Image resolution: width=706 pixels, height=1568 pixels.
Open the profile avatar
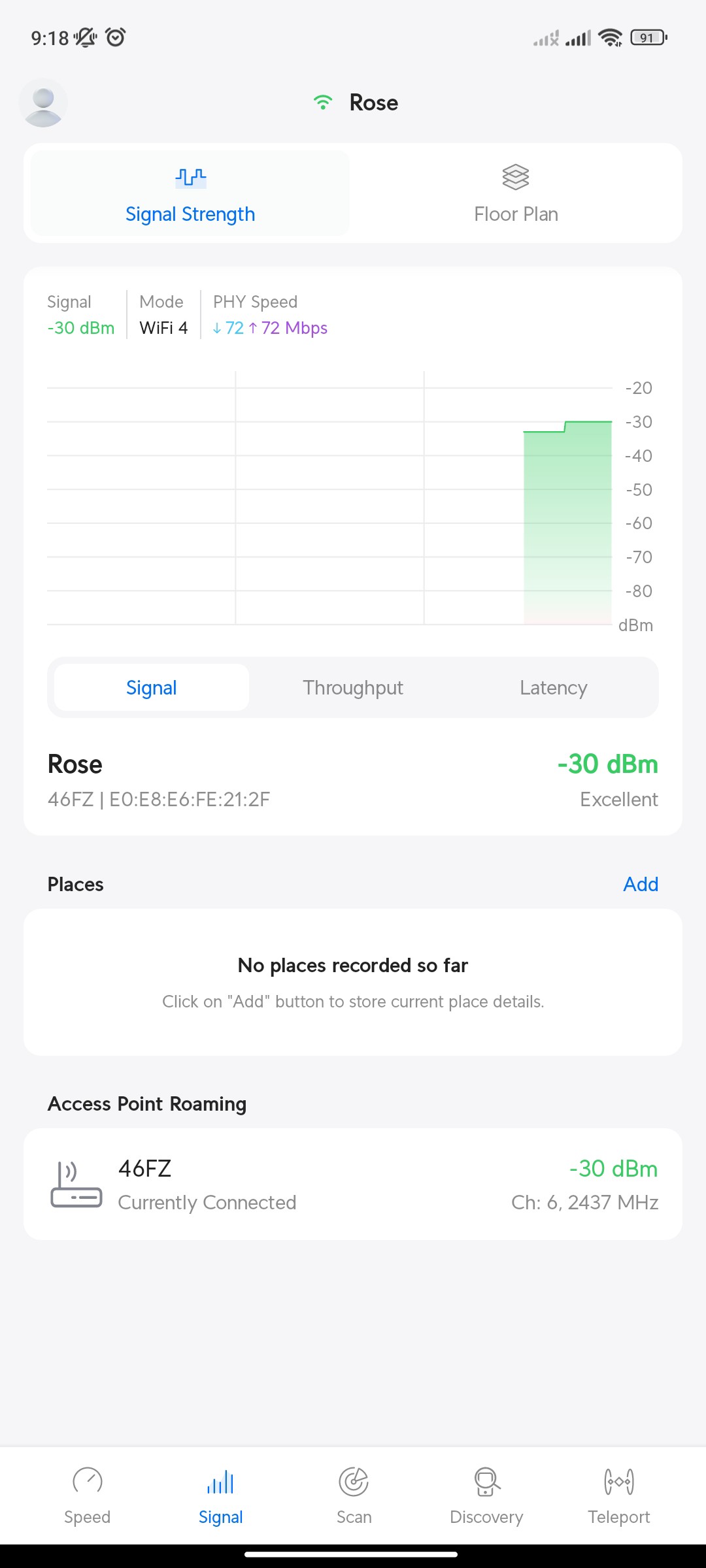click(x=43, y=103)
